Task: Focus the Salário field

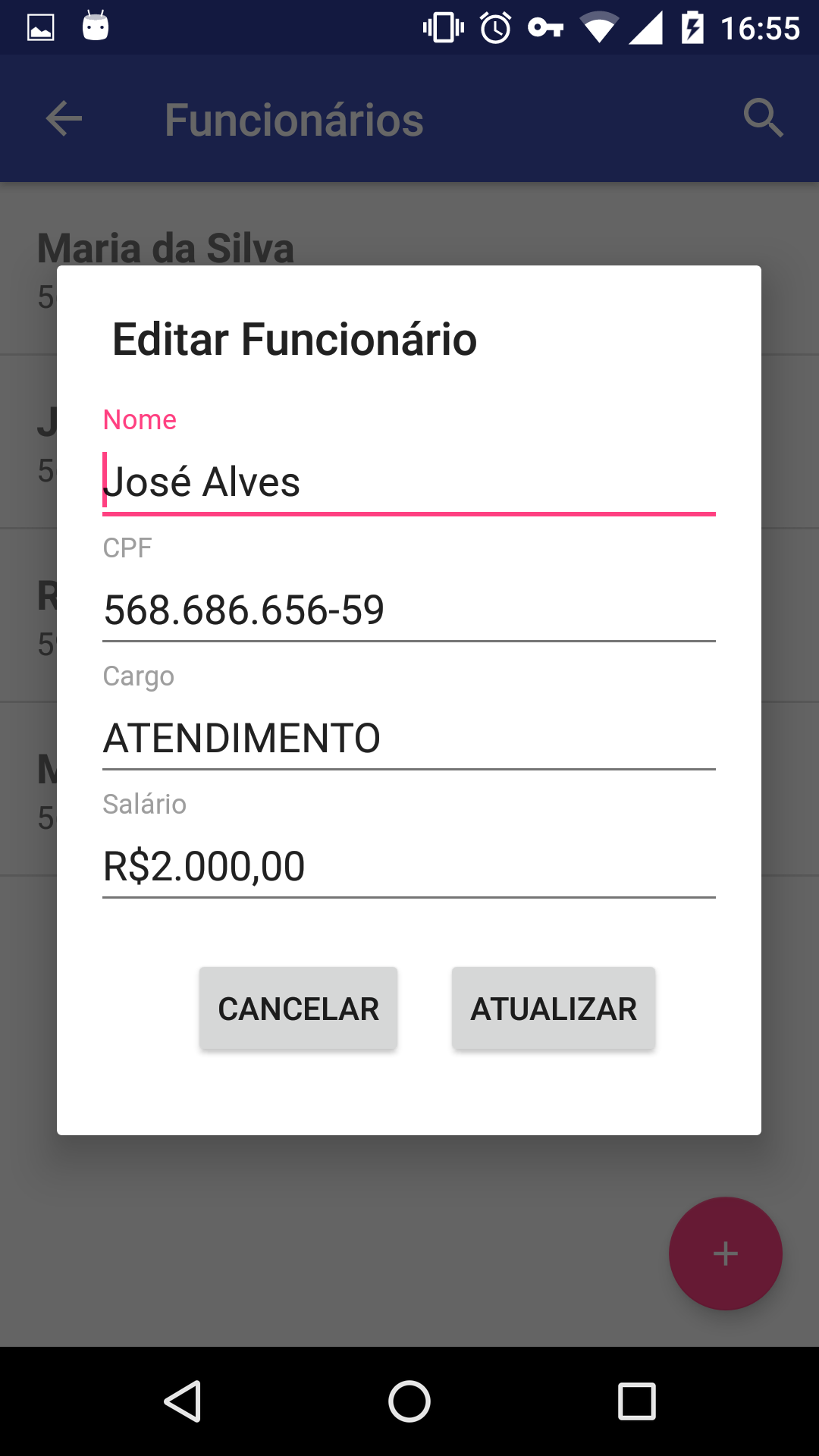Action: (408, 867)
